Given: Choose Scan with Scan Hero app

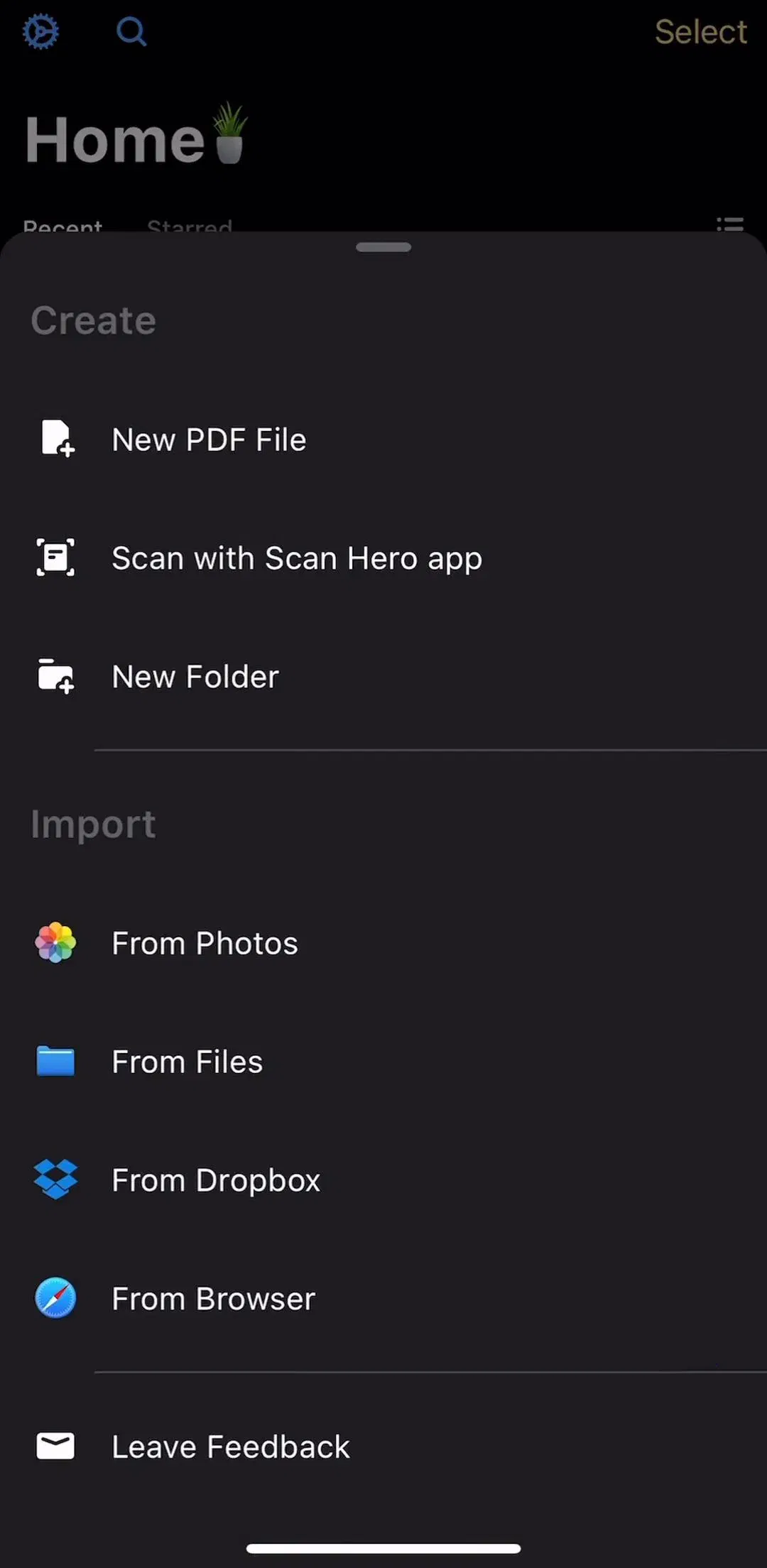Looking at the screenshot, I should [383, 558].
